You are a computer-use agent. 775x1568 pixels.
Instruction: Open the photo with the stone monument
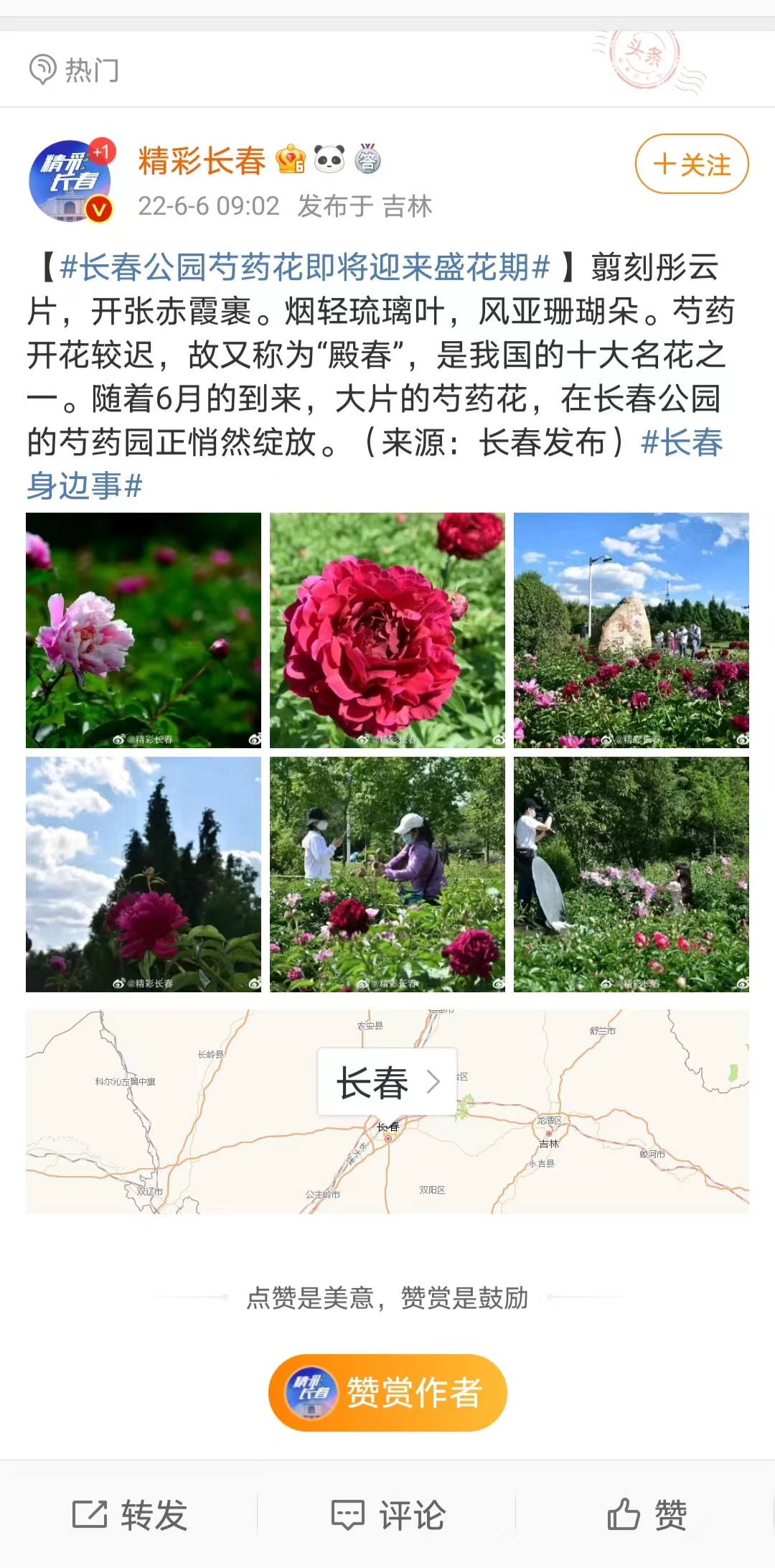(x=631, y=630)
